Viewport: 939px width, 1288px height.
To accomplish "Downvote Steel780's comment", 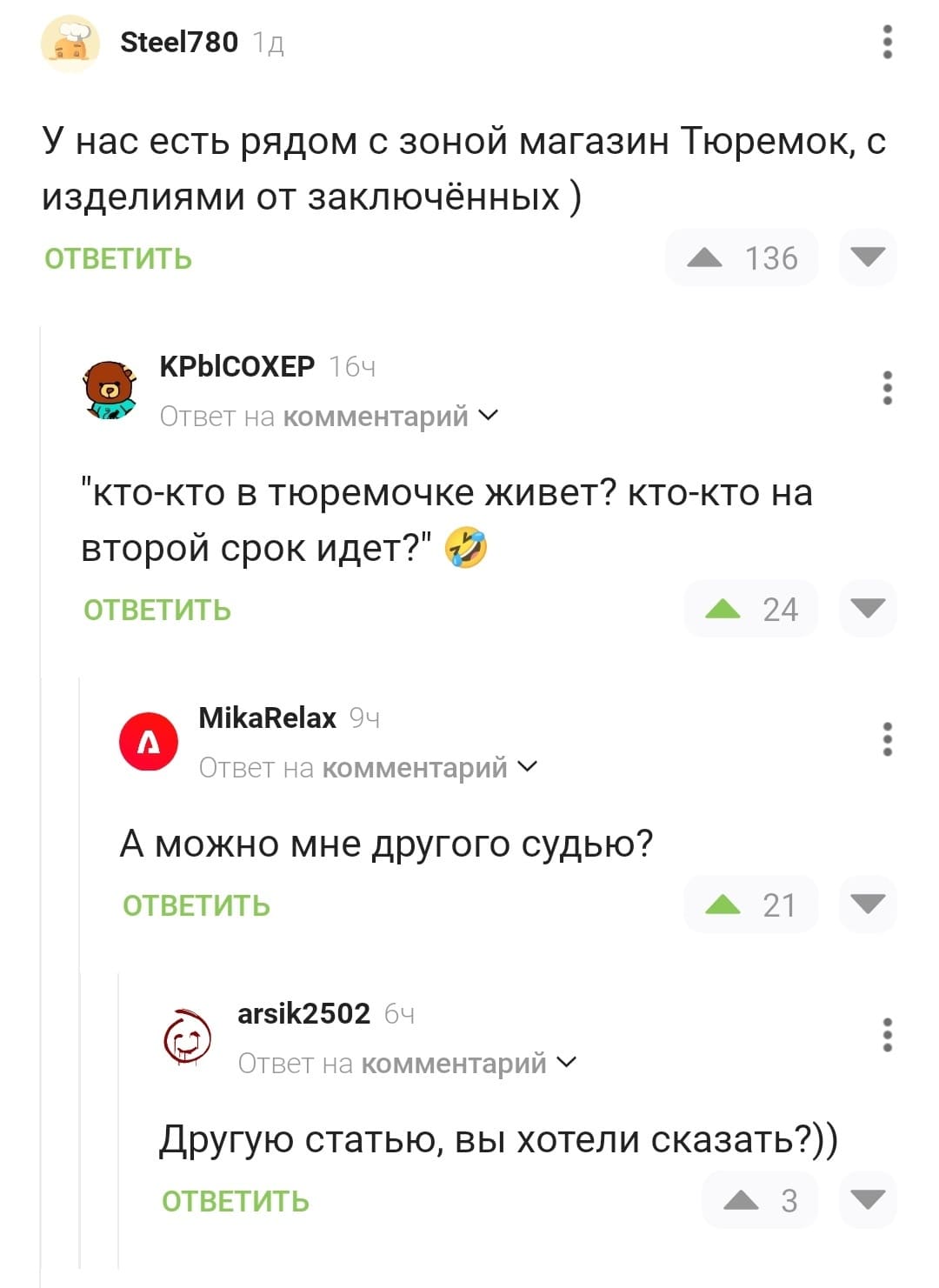I will [868, 257].
